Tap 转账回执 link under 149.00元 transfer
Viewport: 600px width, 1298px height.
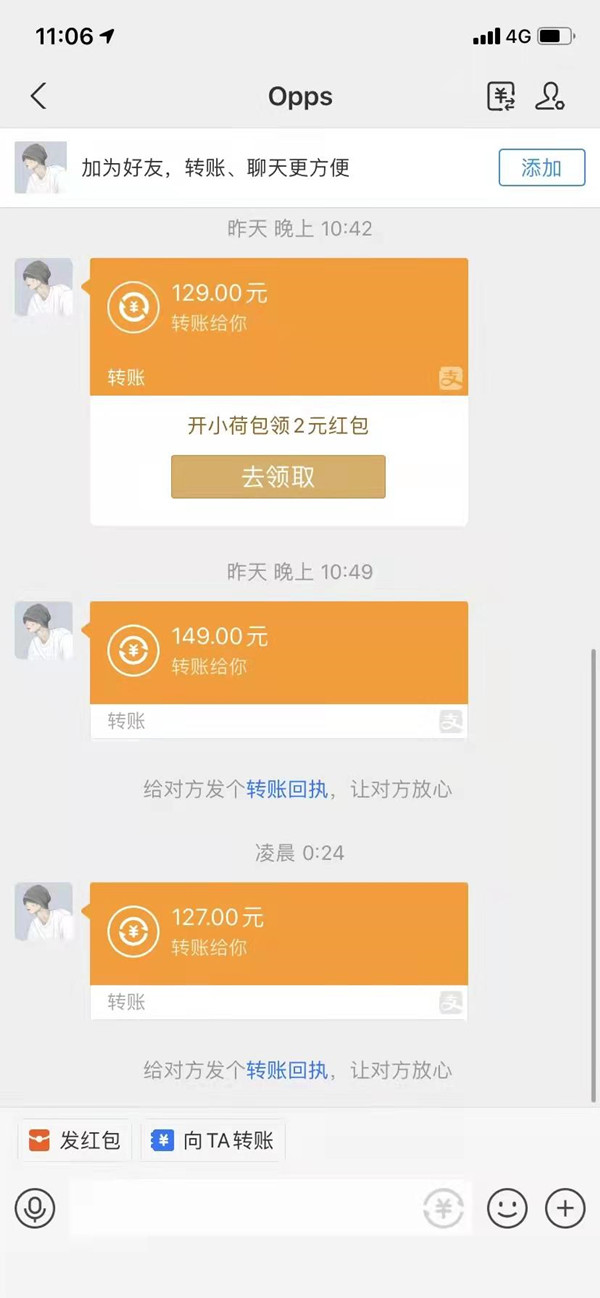point(287,789)
